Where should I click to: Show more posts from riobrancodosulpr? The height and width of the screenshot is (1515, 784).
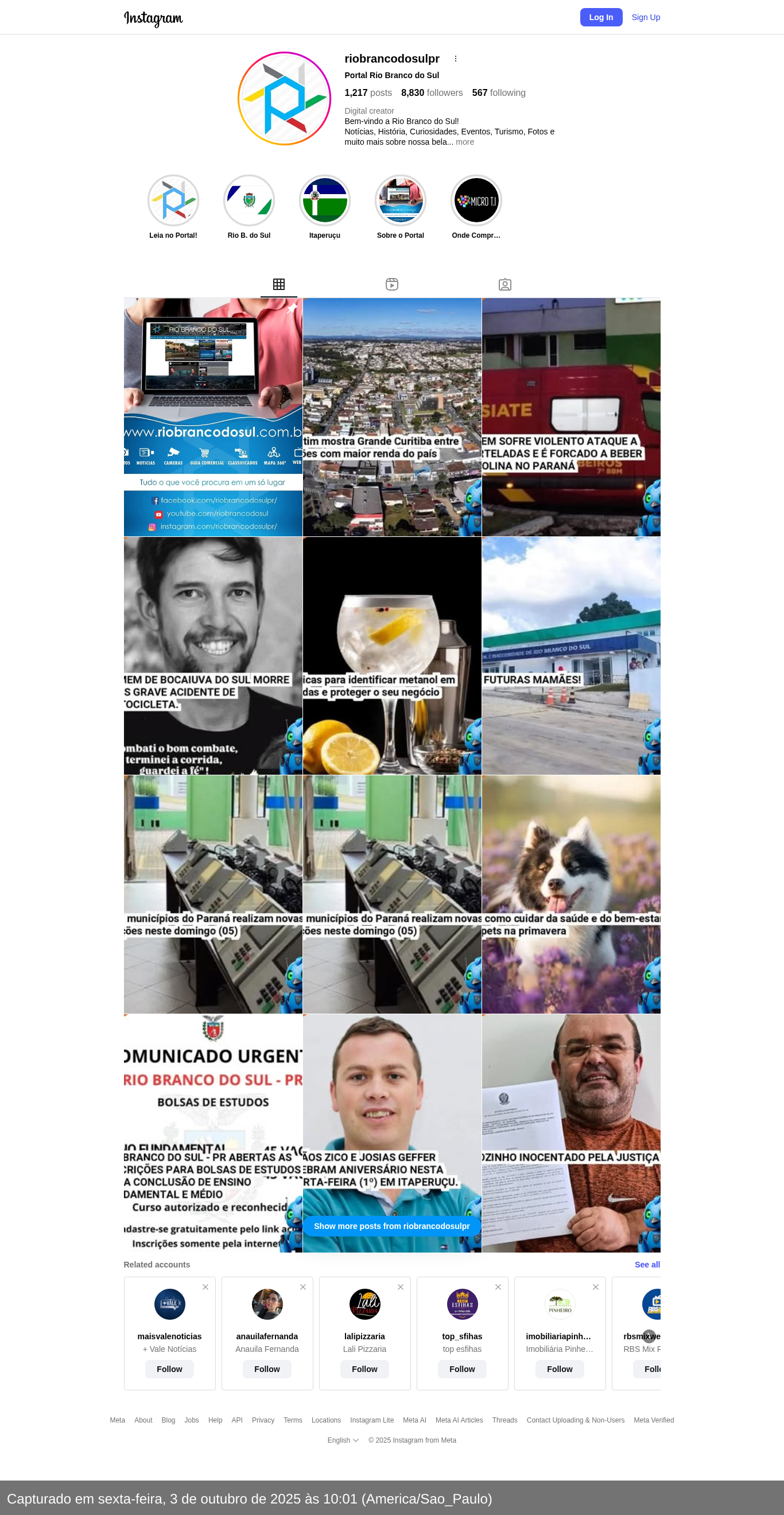coord(391,1226)
